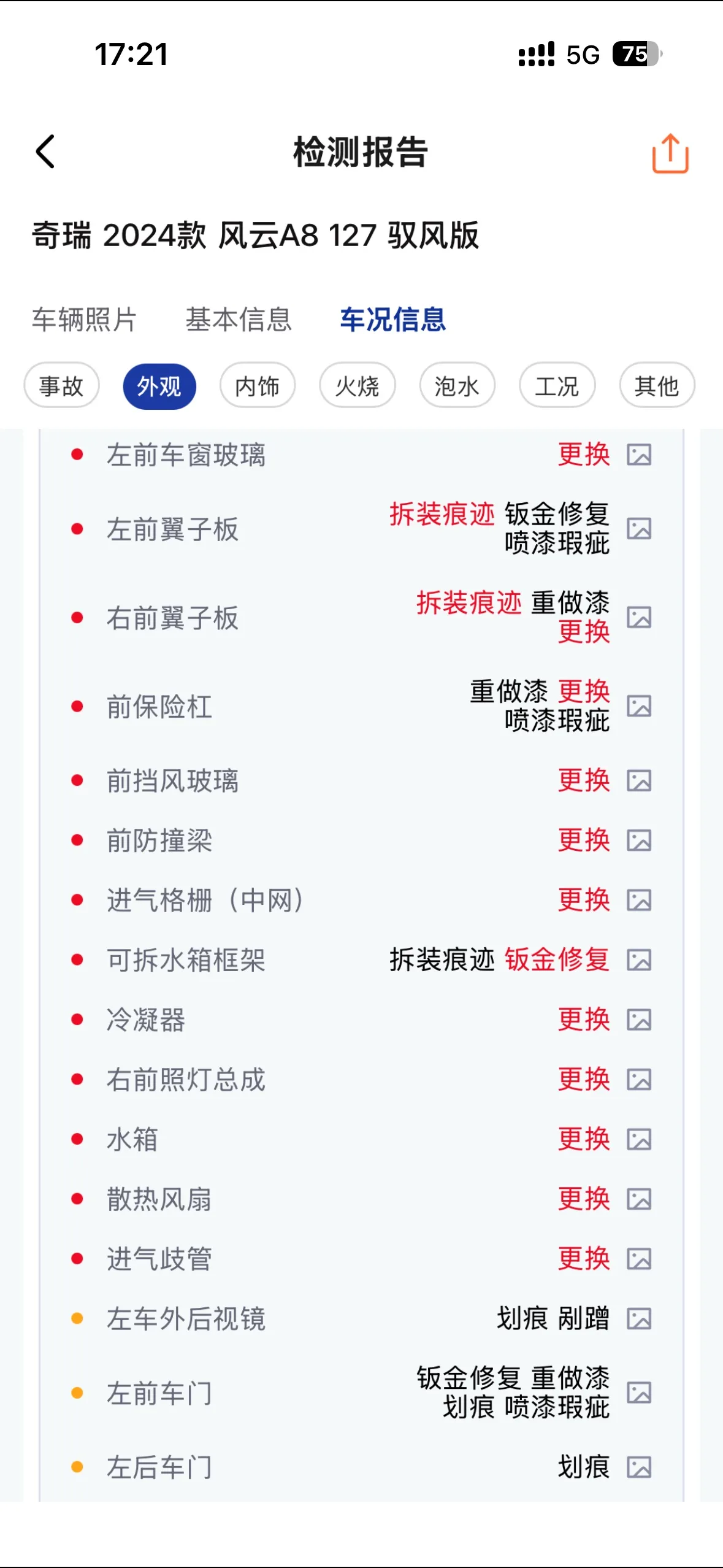723x1568 pixels.
Task: Select the 火烧 filter chip
Action: coord(358,386)
